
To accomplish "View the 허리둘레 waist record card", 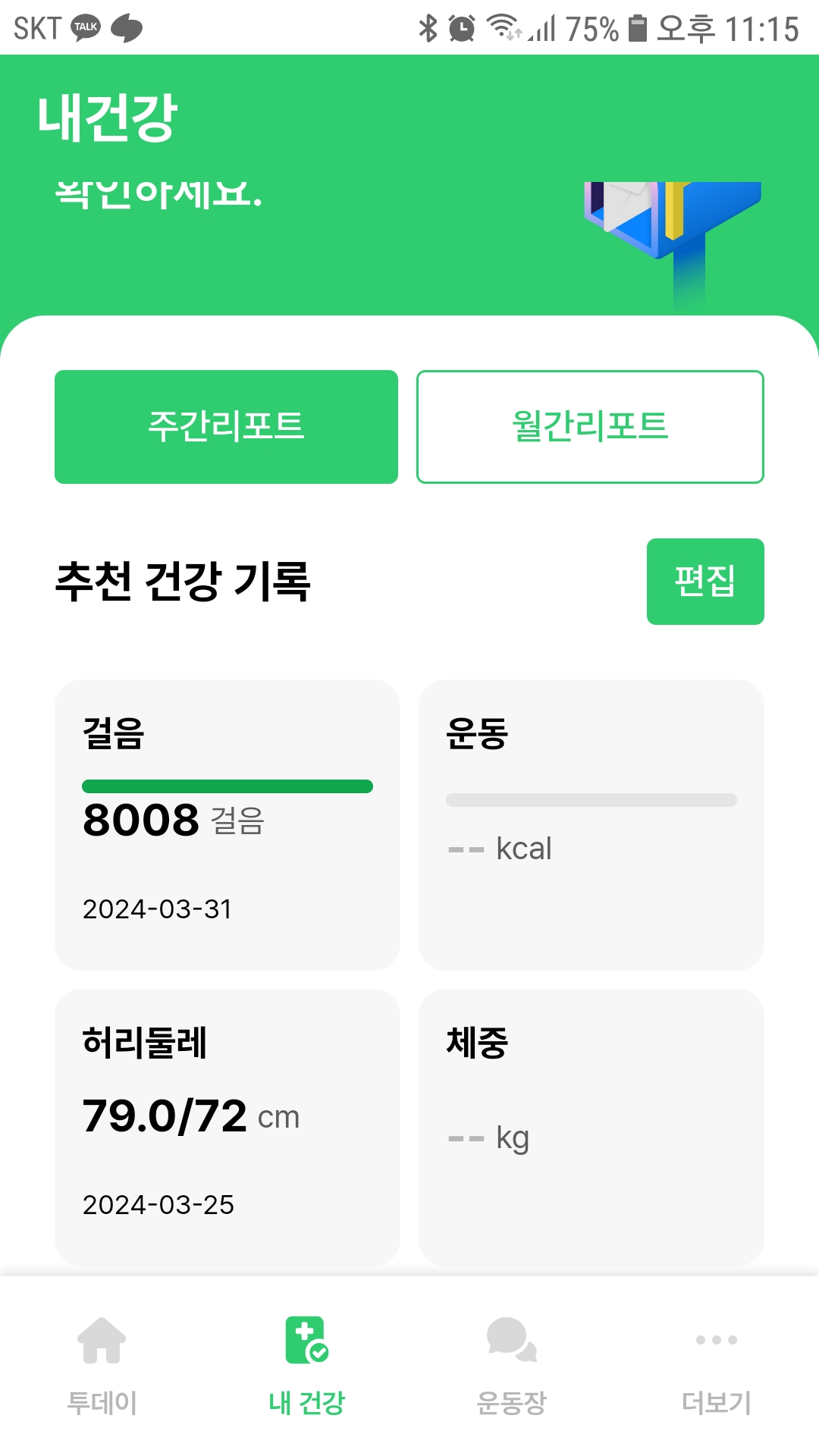I will click(x=227, y=1126).
